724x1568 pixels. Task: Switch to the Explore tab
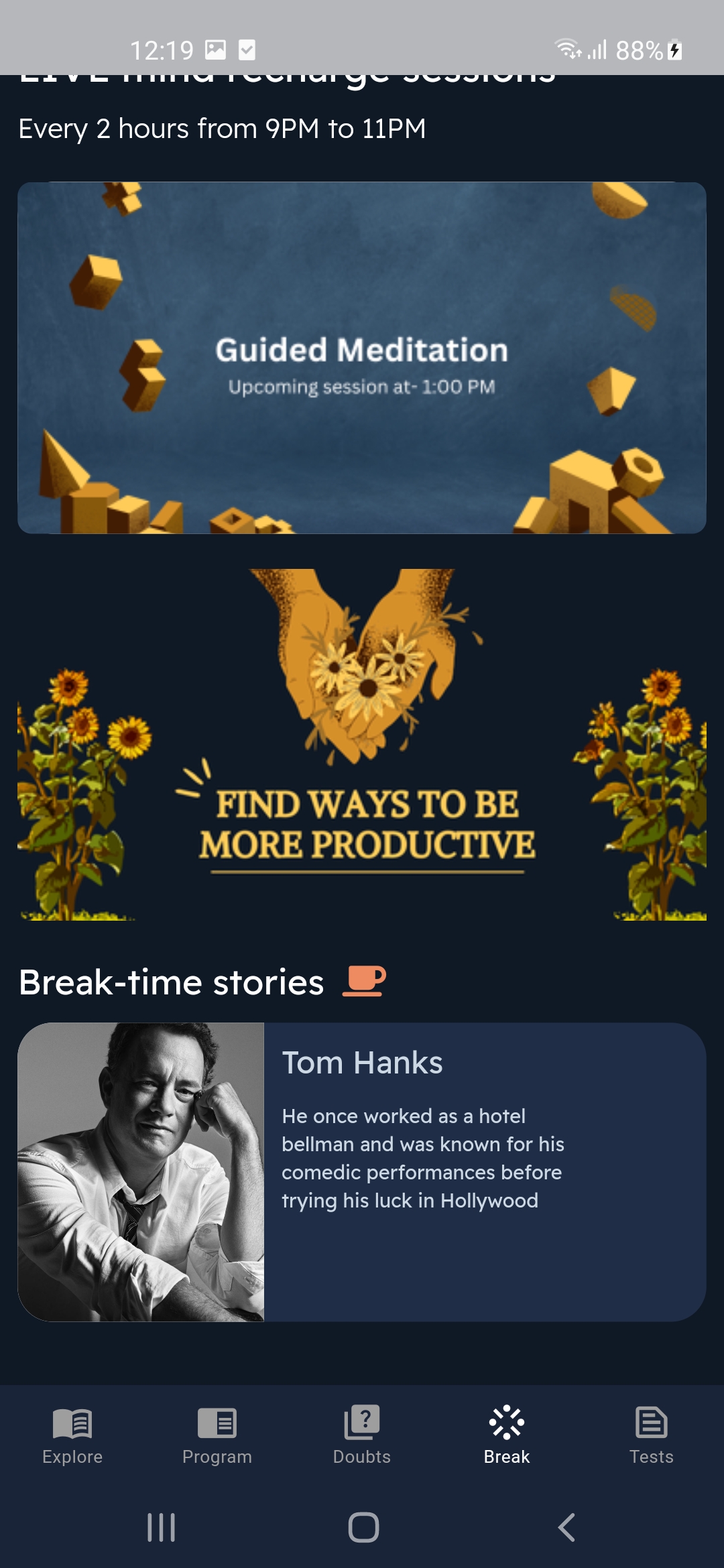(x=72, y=1435)
